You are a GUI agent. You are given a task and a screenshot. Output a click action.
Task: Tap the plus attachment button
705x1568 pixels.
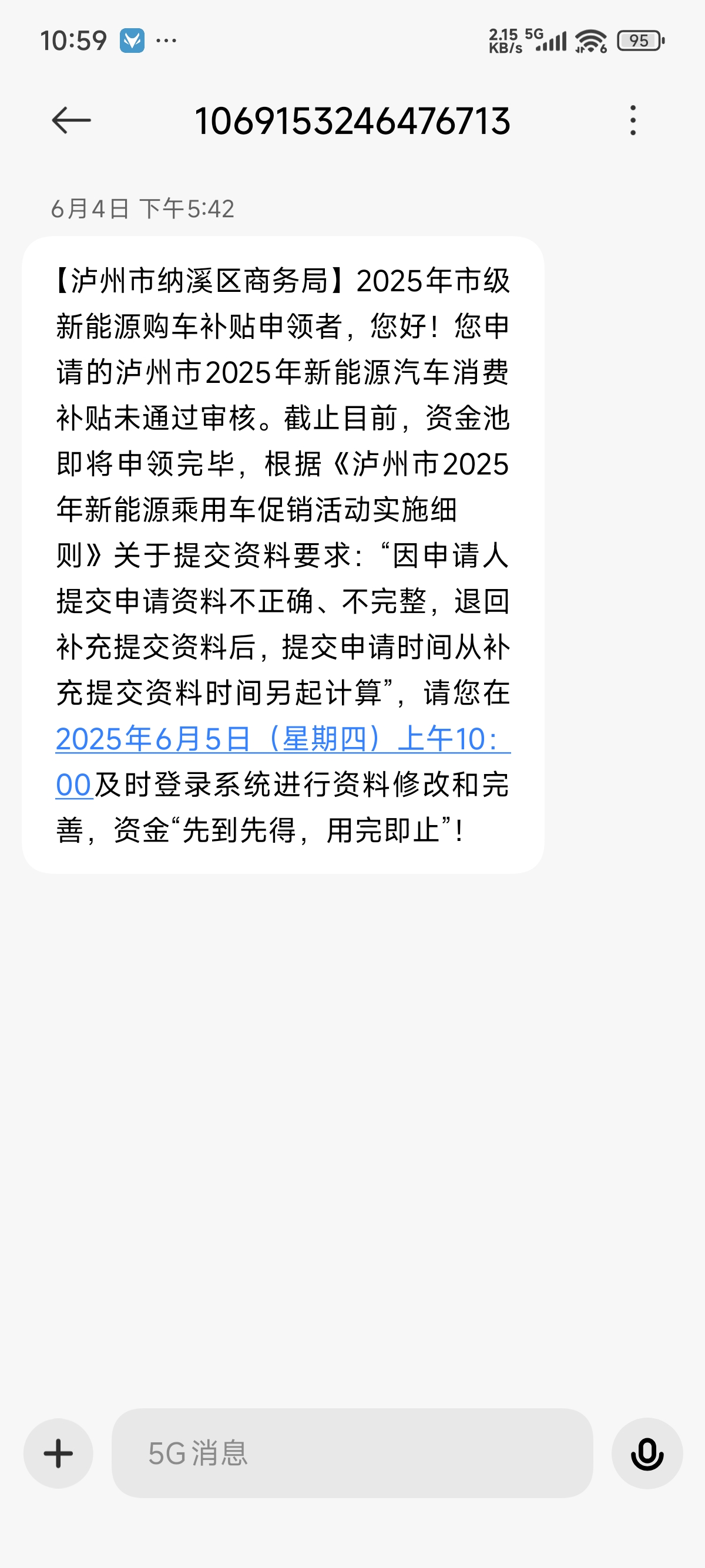58,1453
